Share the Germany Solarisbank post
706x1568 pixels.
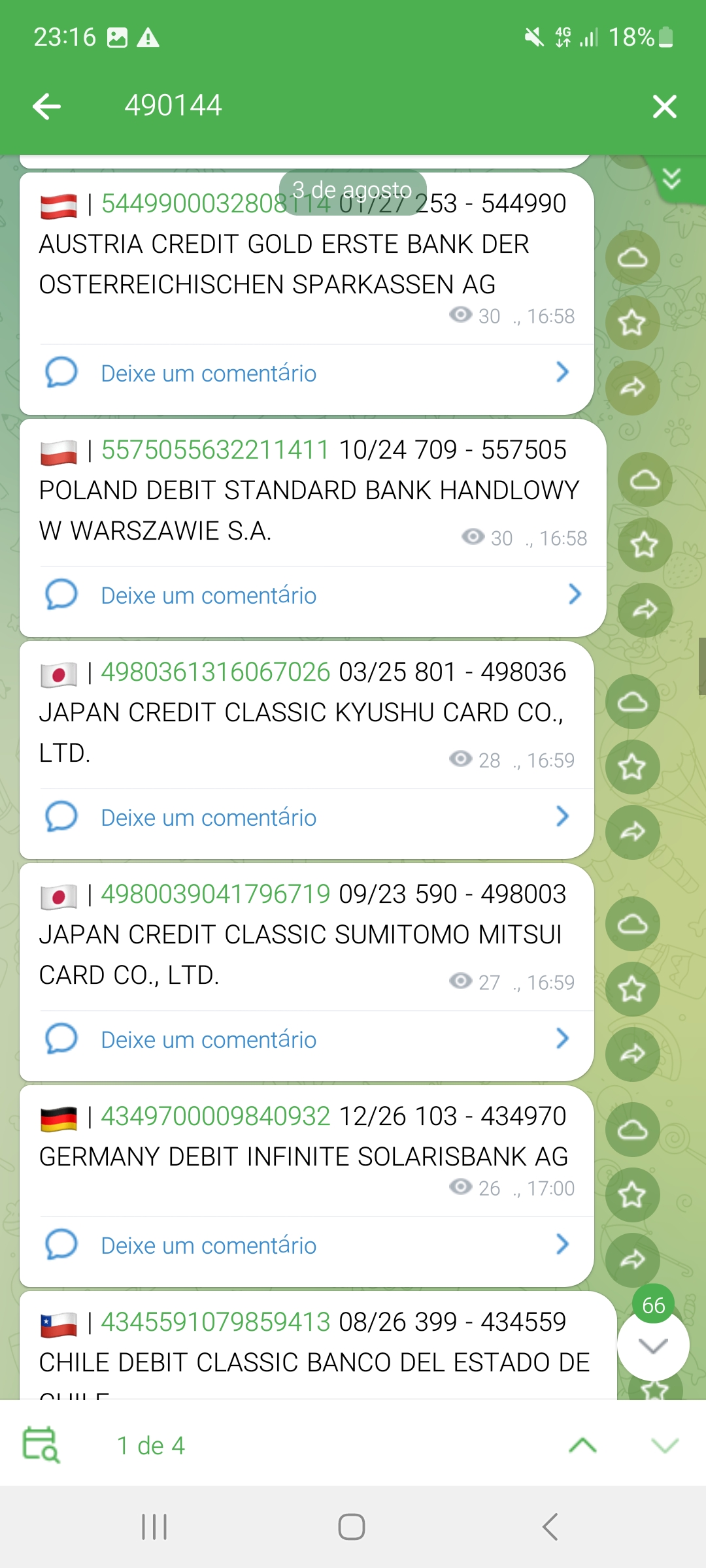pos(632,1259)
